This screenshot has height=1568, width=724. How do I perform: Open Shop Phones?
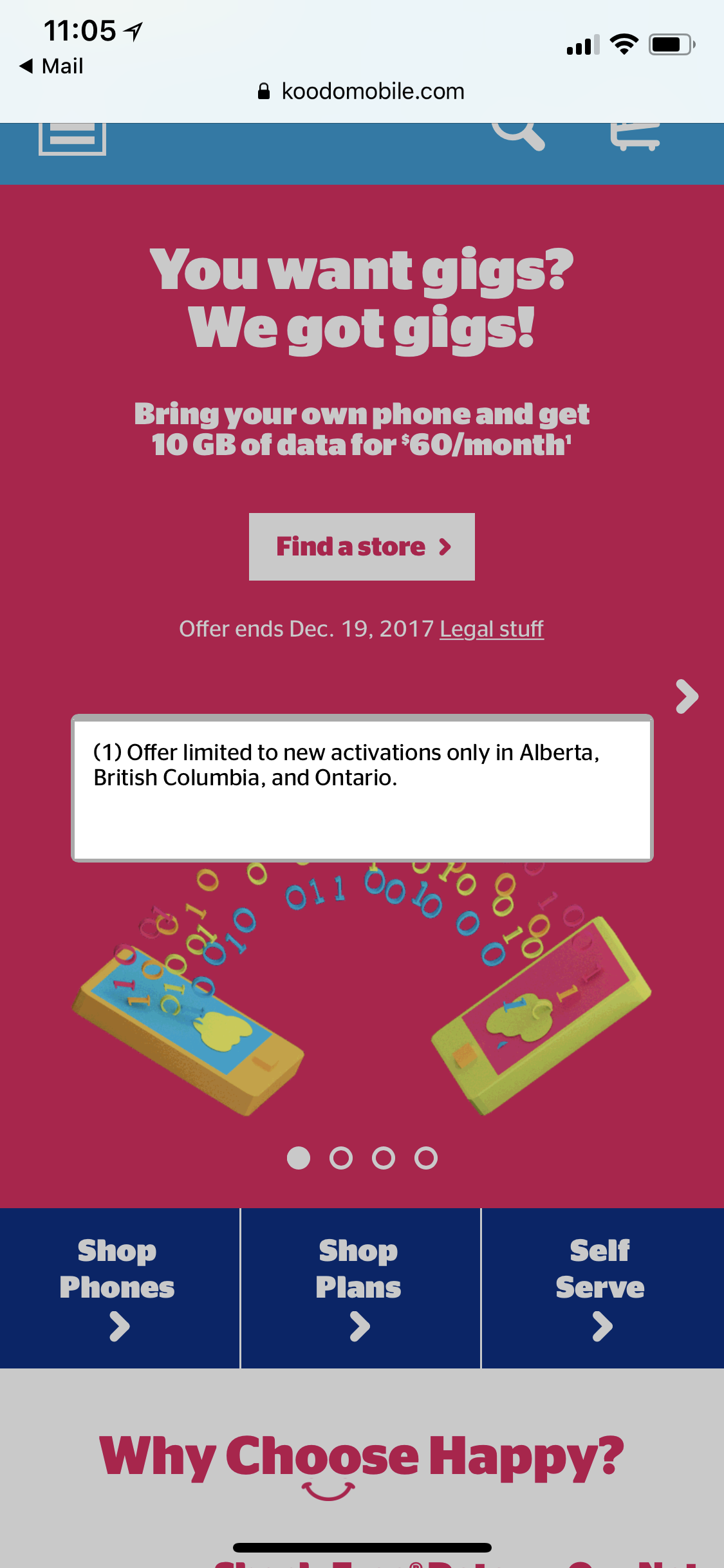(x=119, y=1288)
